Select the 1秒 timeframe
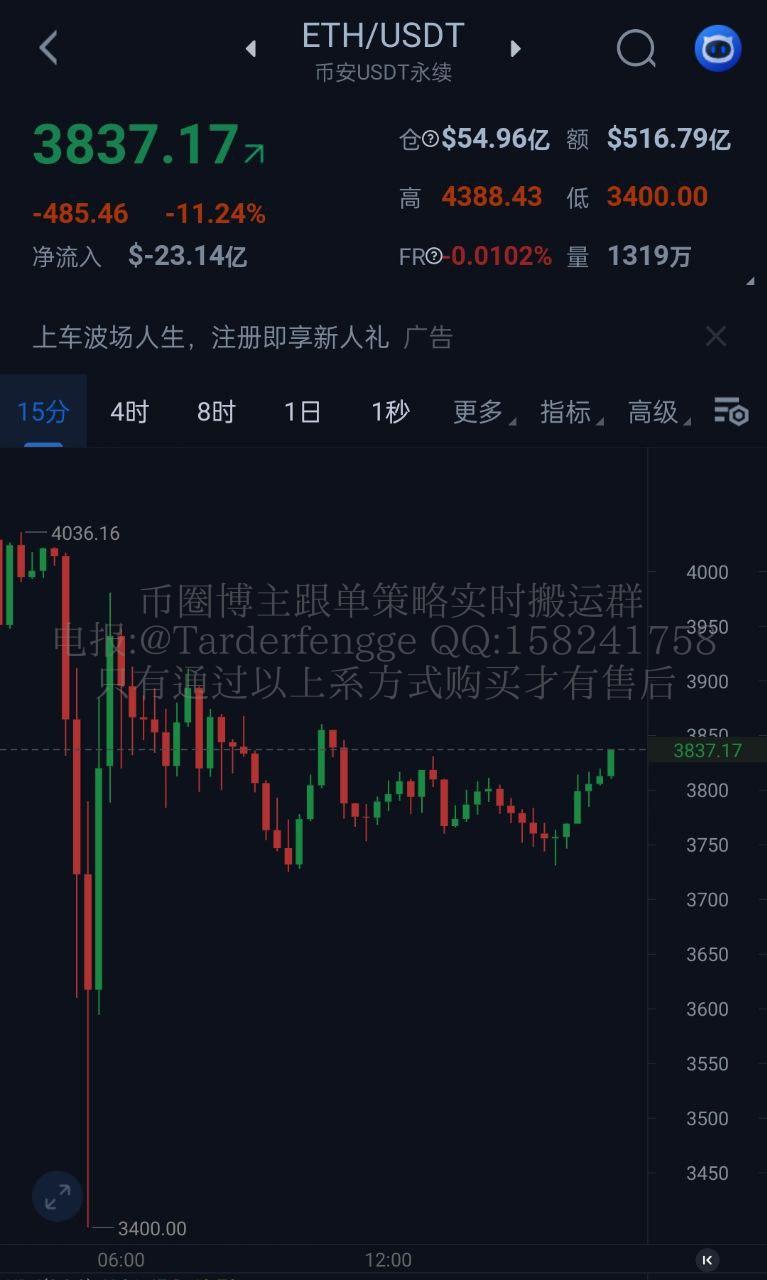767x1280 pixels. point(390,411)
